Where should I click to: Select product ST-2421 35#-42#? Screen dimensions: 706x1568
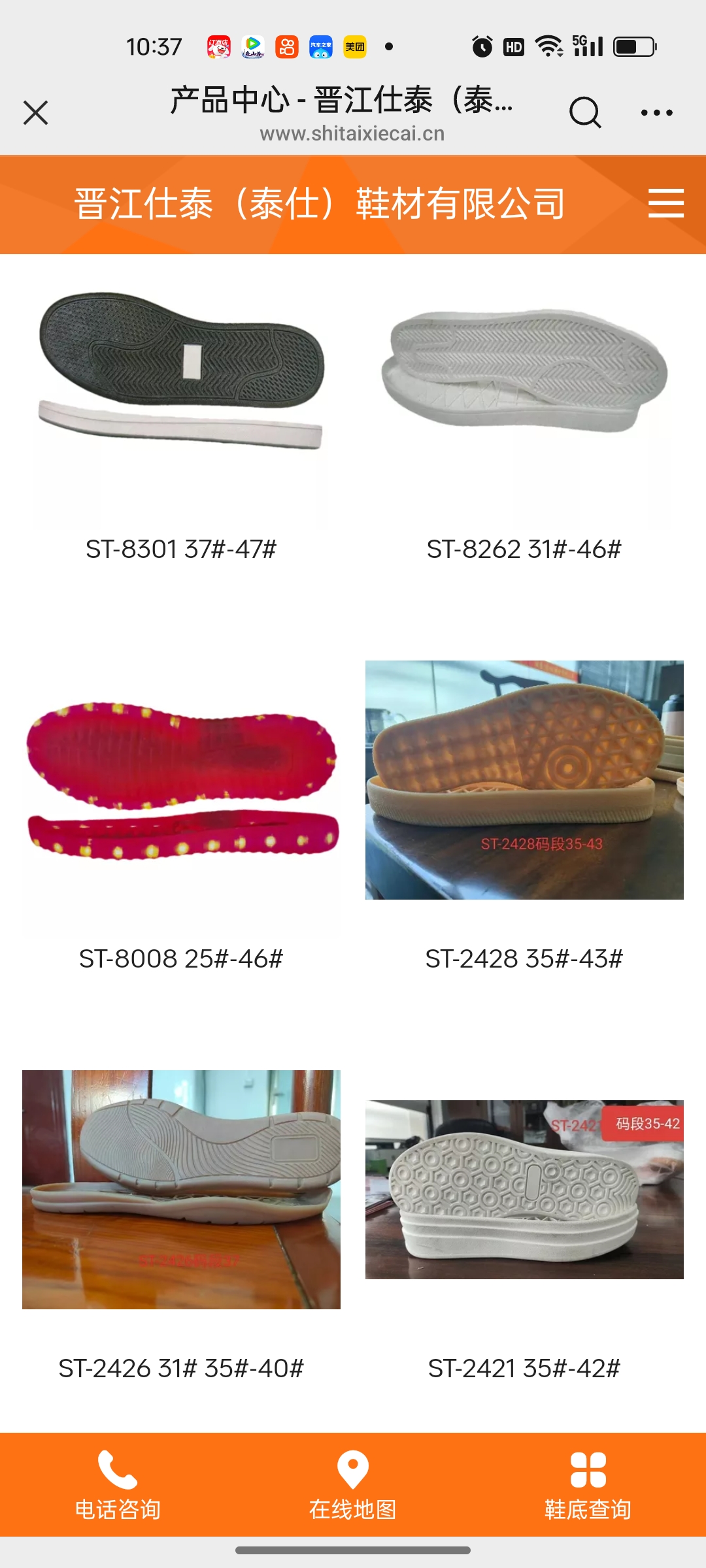tap(524, 1189)
